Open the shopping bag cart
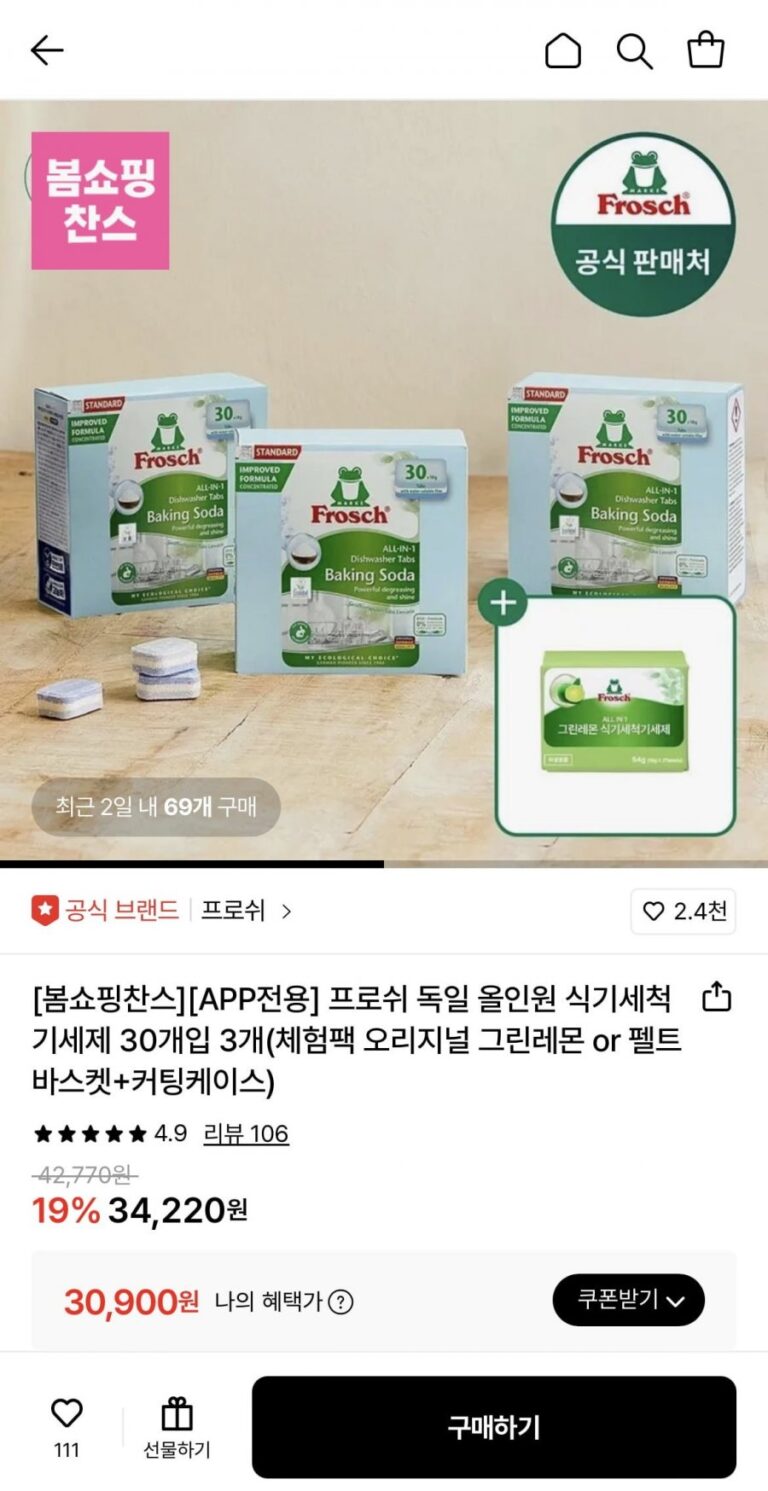The width and height of the screenshot is (768, 1491). pyautogui.click(x=705, y=50)
